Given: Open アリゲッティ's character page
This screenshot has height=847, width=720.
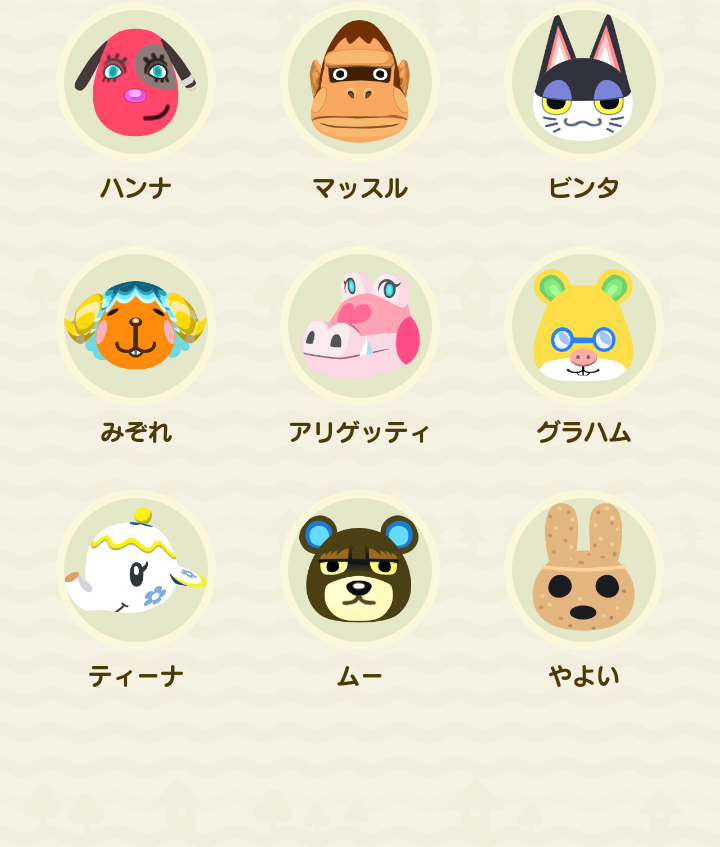Looking at the screenshot, I should point(360,326).
